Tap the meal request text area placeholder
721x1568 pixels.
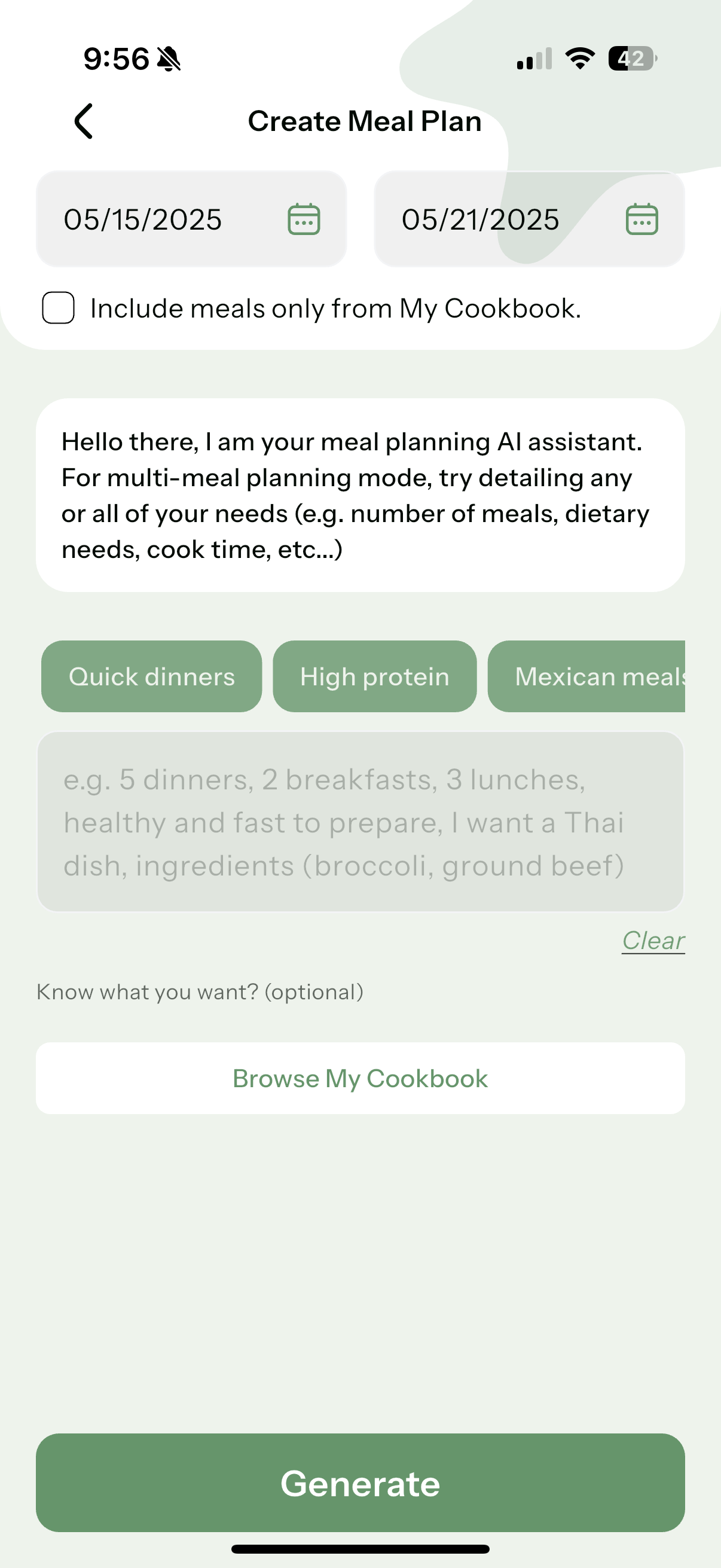pos(360,822)
